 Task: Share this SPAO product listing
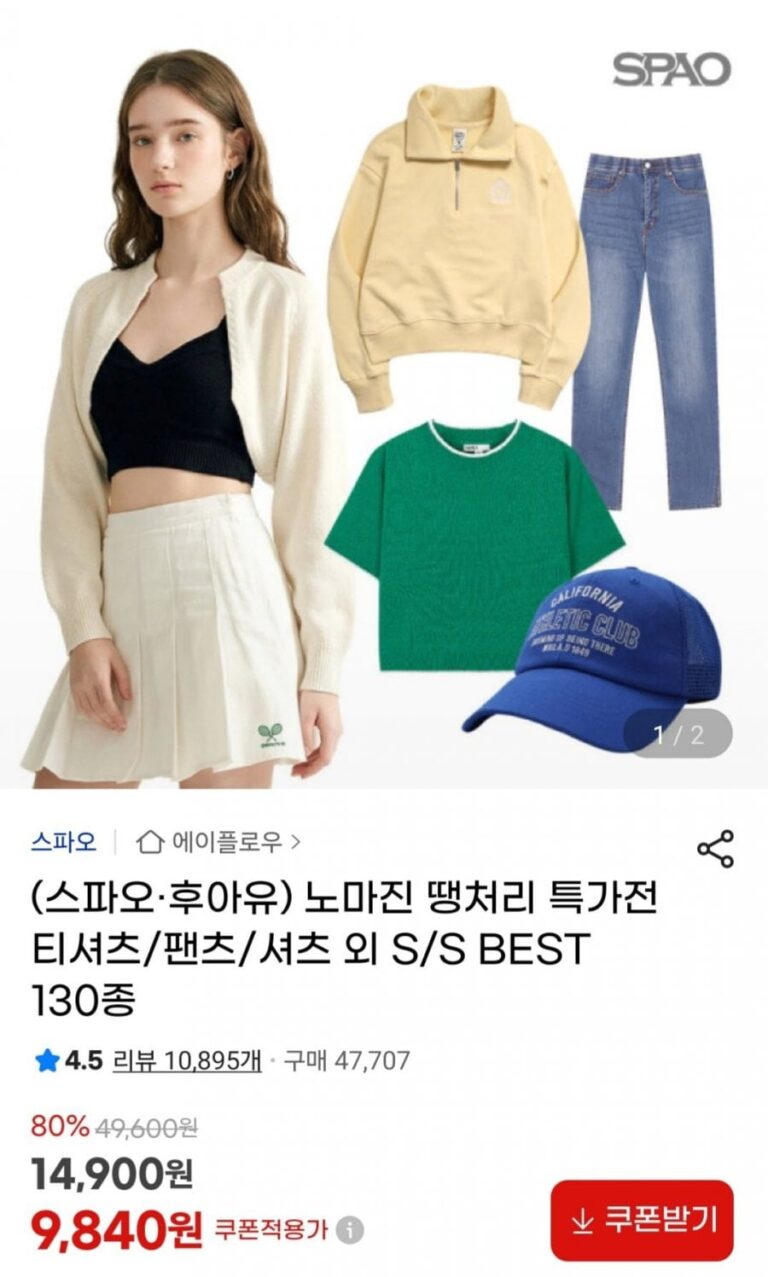(715, 849)
